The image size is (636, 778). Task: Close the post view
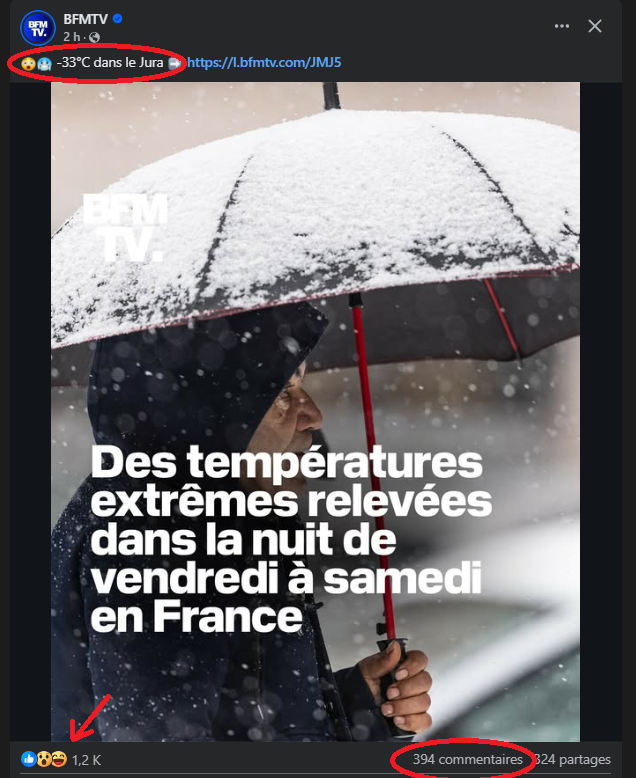click(x=595, y=26)
